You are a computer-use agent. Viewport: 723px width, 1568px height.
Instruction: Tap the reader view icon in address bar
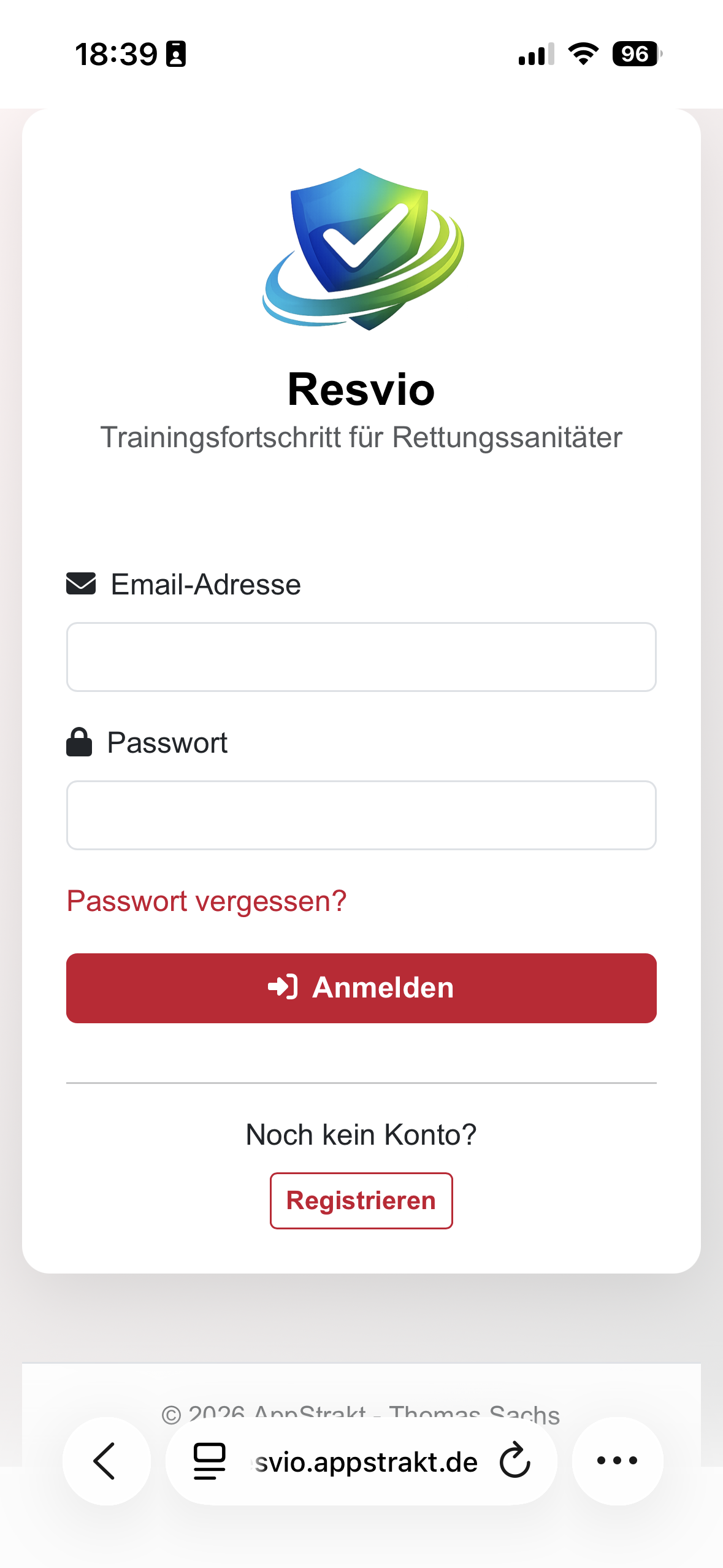[208, 1461]
